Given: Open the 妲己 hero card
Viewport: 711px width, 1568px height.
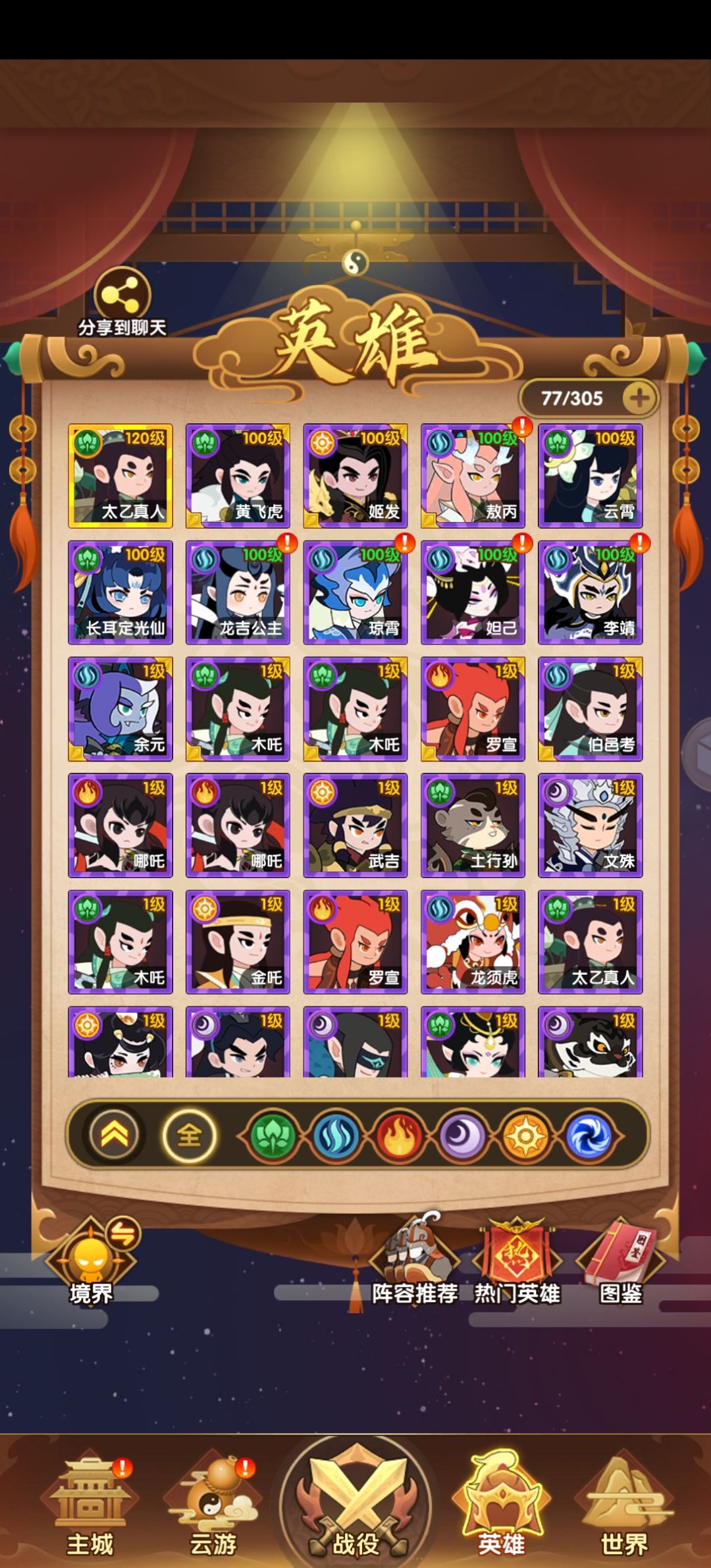Looking at the screenshot, I should coord(473,592).
